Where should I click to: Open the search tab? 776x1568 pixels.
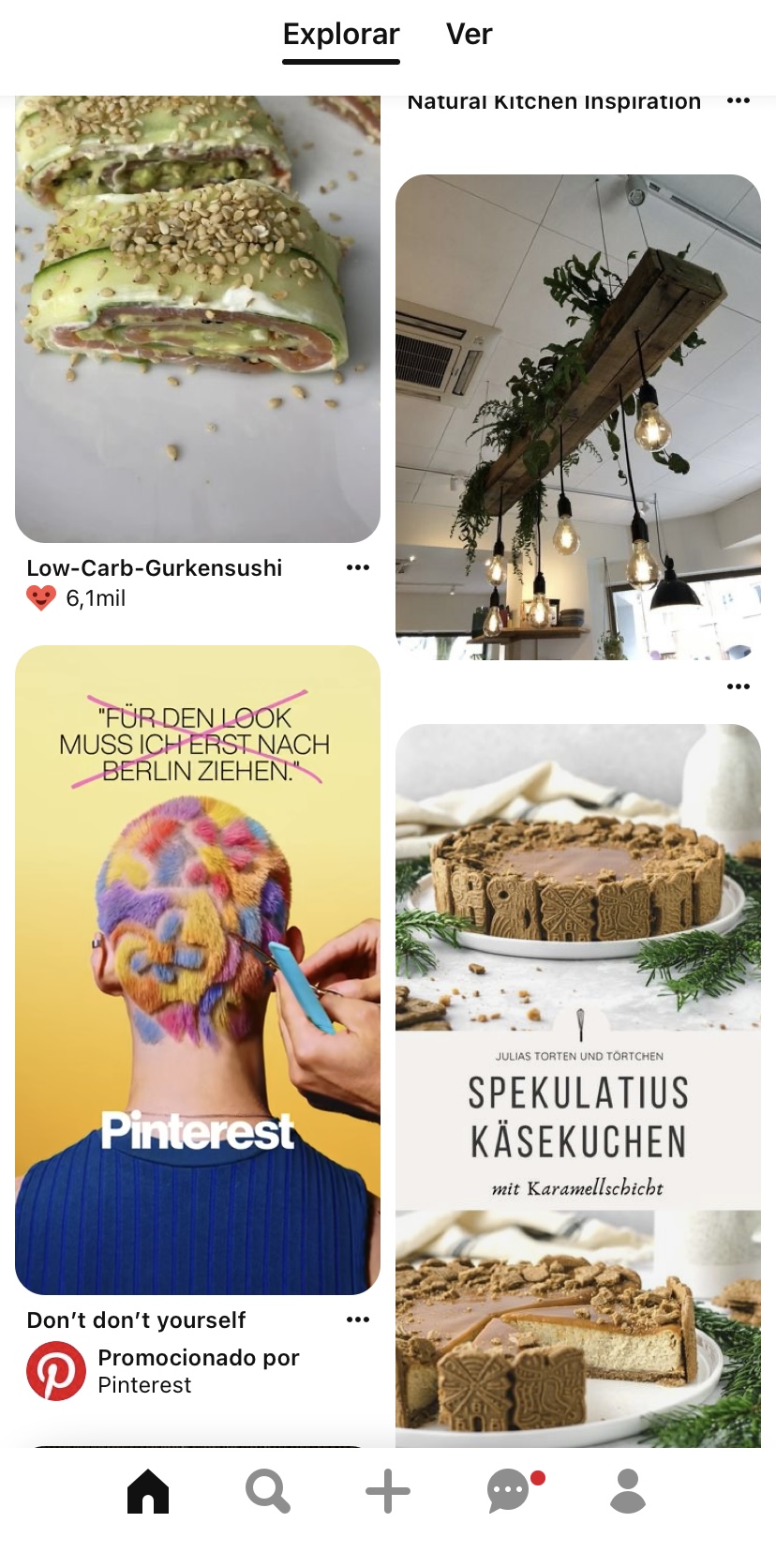(268, 1491)
